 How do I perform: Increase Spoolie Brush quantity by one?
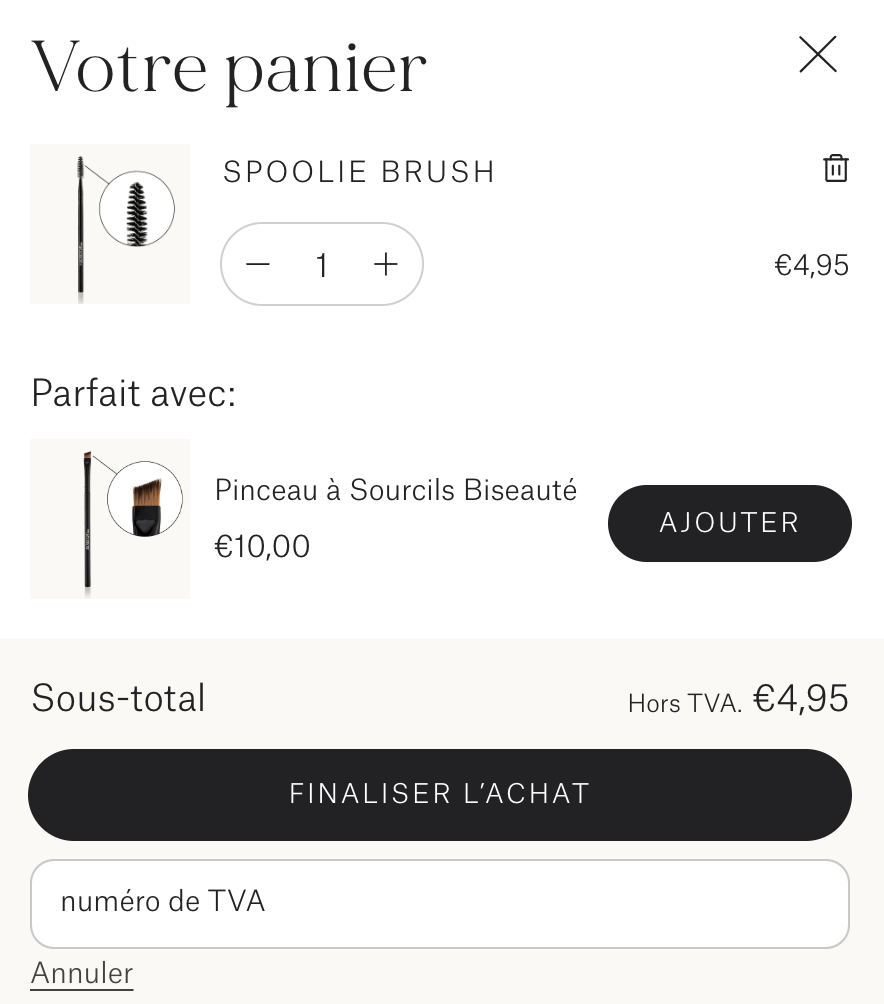(386, 264)
